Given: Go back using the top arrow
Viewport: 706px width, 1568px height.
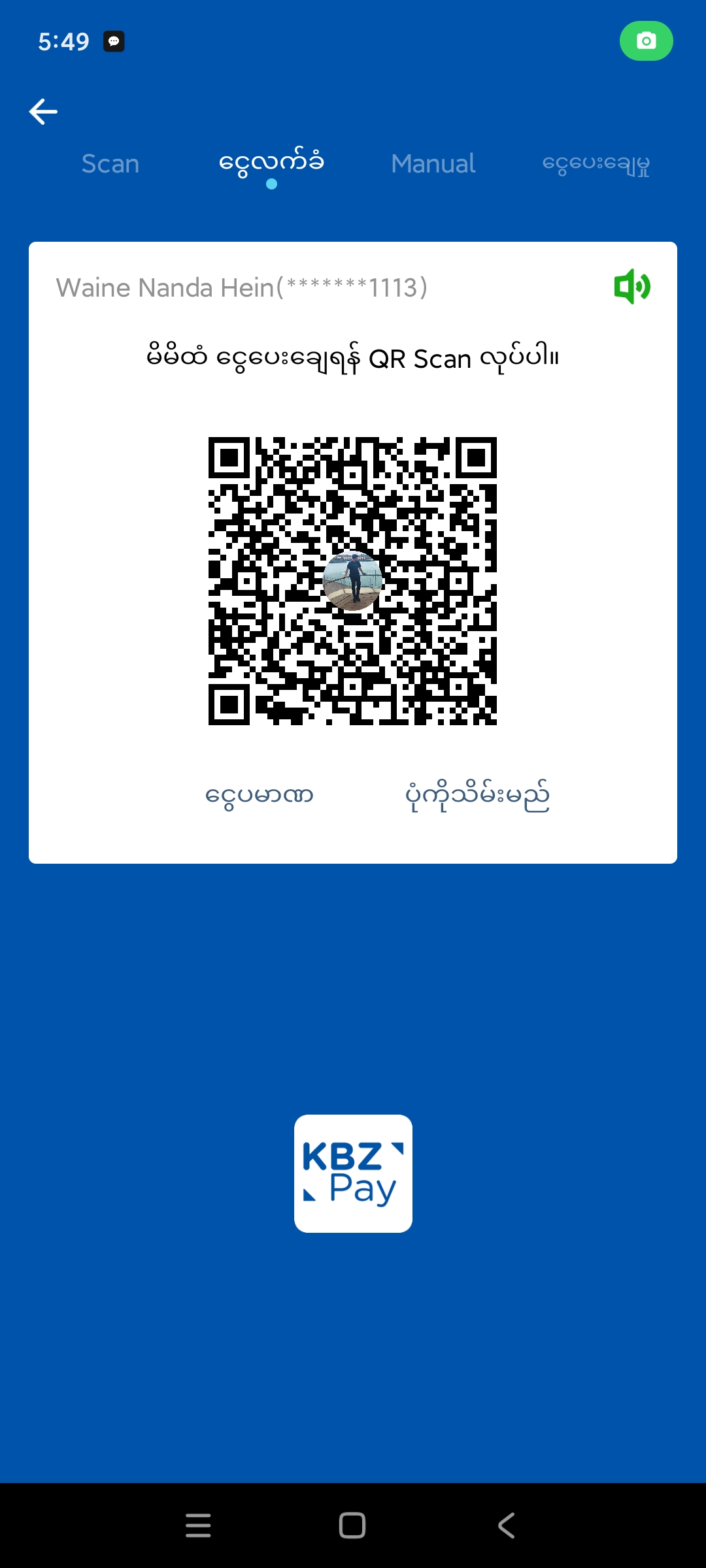Looking at the screenshot, I should tap(43, 112).
